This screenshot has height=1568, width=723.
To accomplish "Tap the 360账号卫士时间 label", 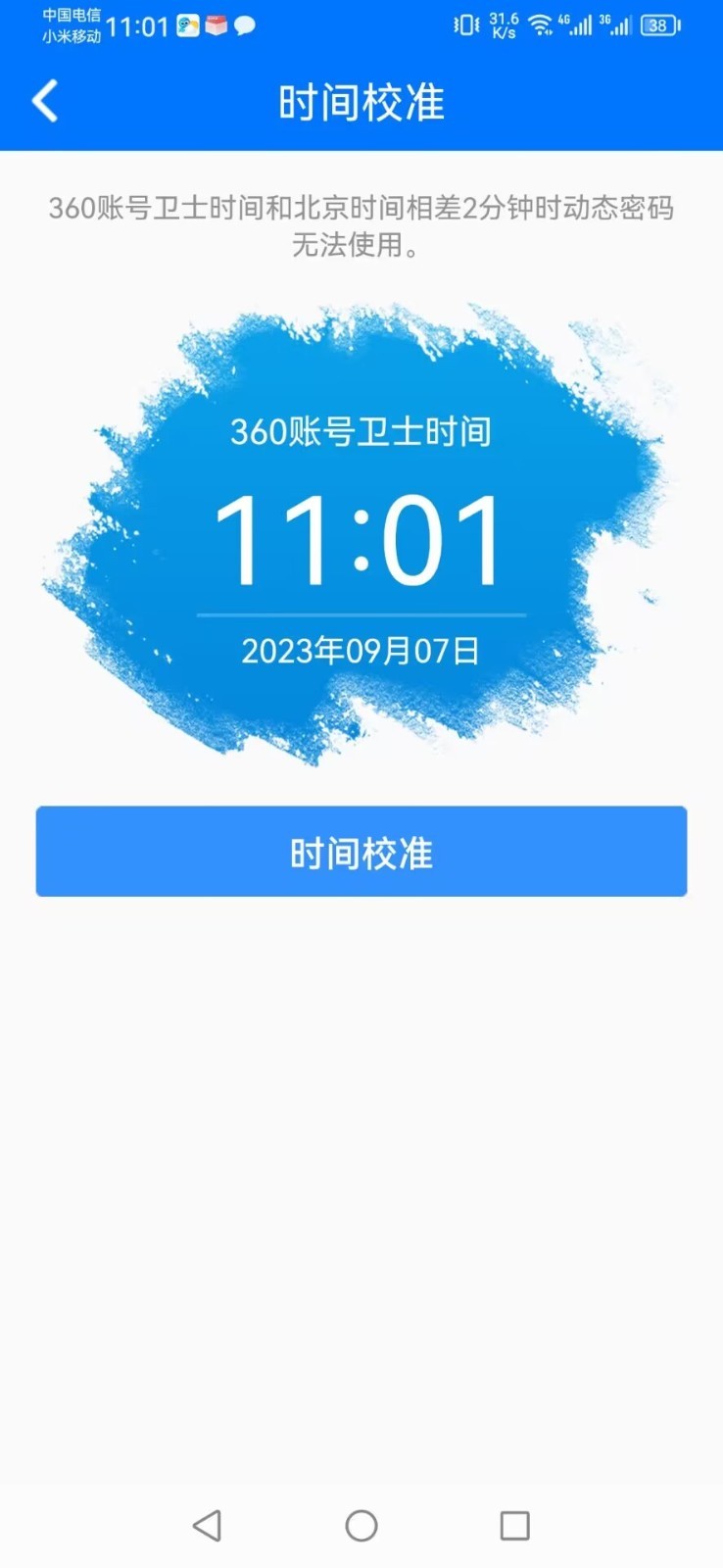I will point(361,431).
